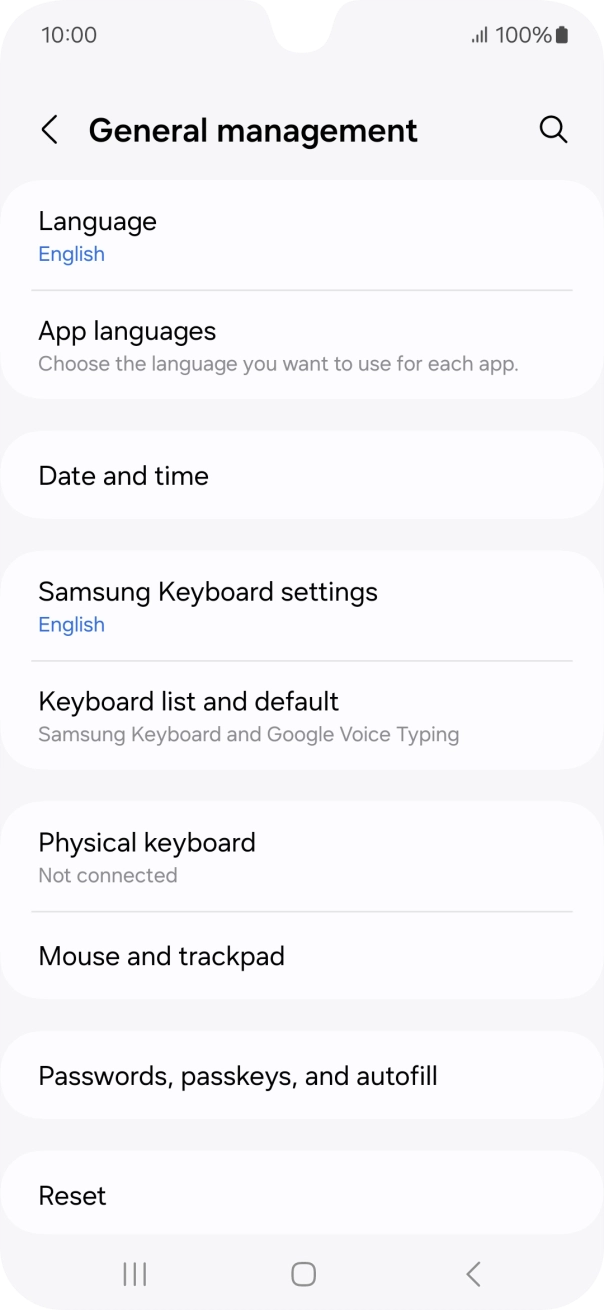Tap the system home button
This screenshot has width=604, height=1310.
303,1273
